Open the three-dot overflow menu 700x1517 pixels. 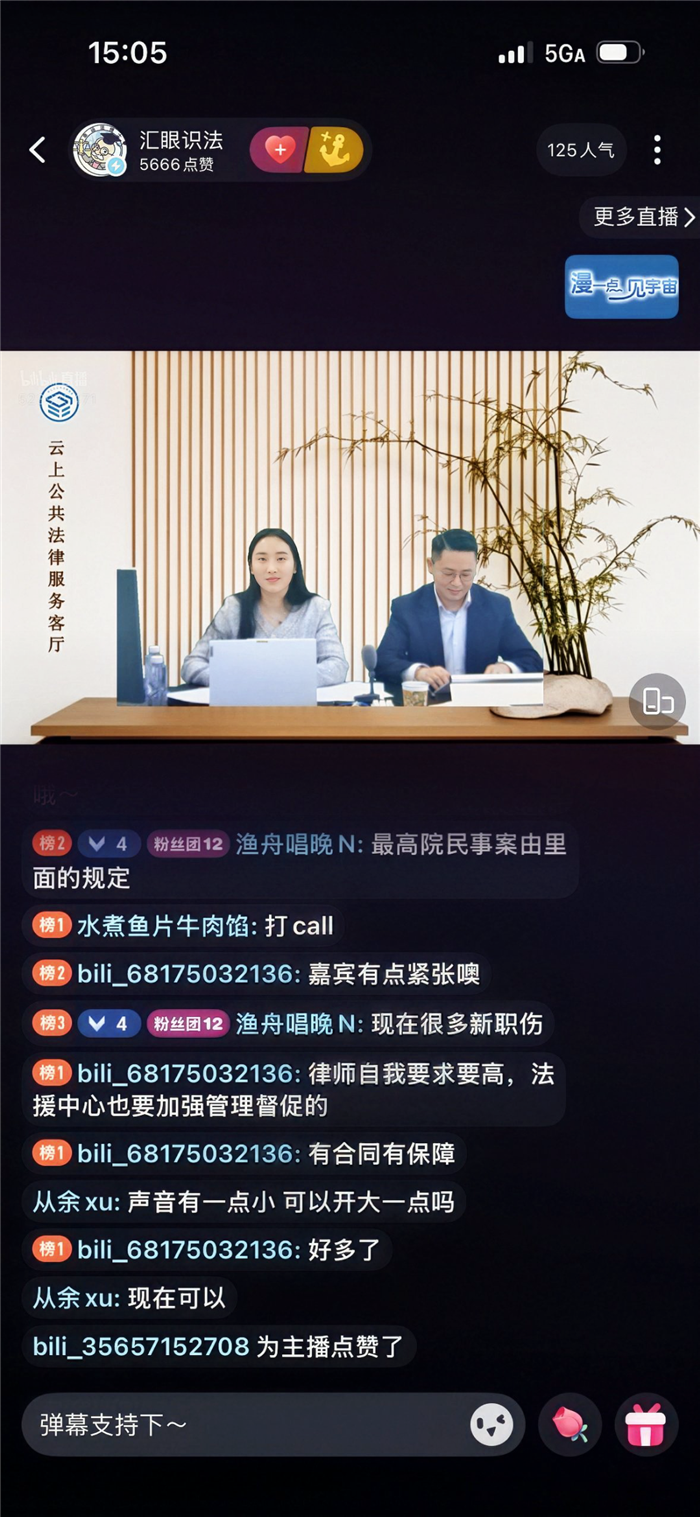point(657,150)
